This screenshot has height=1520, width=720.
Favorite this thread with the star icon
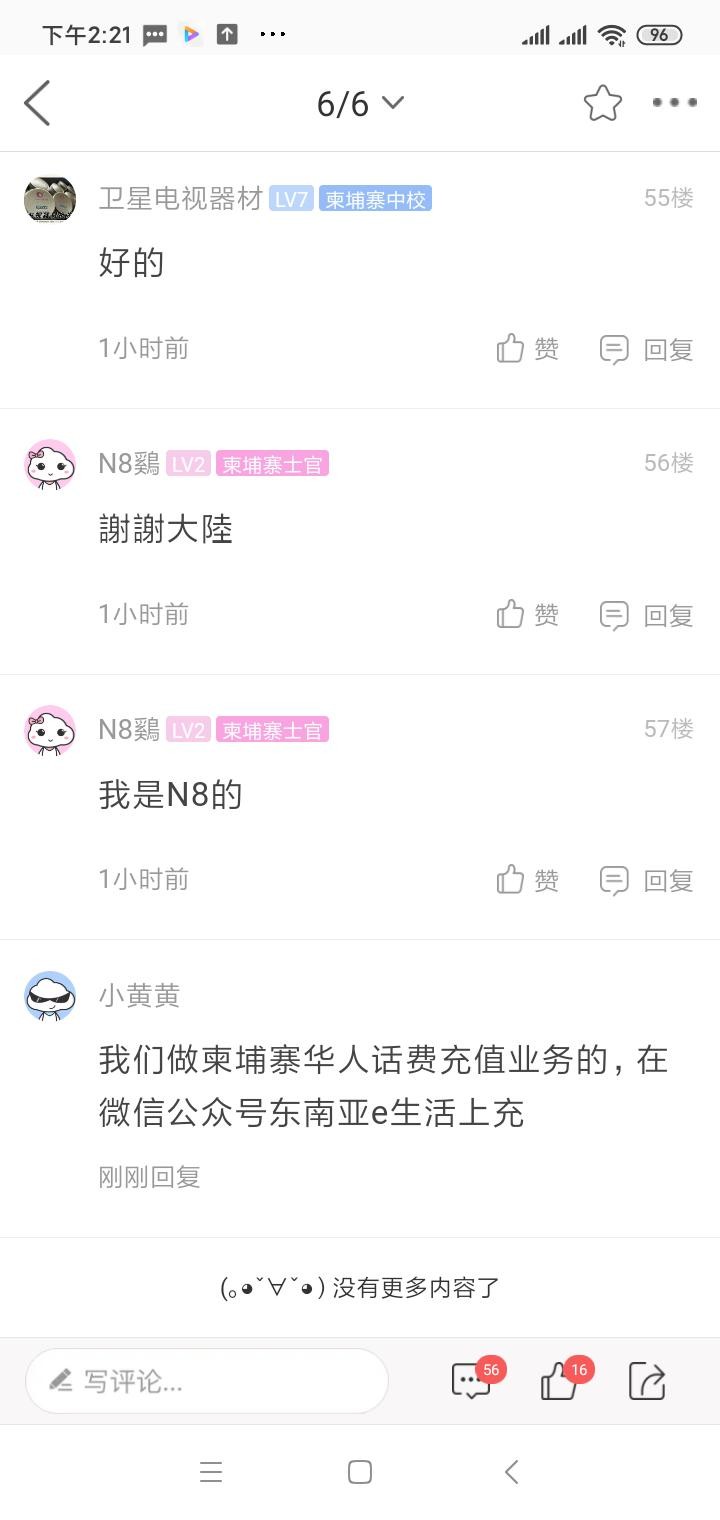(602, 103)
